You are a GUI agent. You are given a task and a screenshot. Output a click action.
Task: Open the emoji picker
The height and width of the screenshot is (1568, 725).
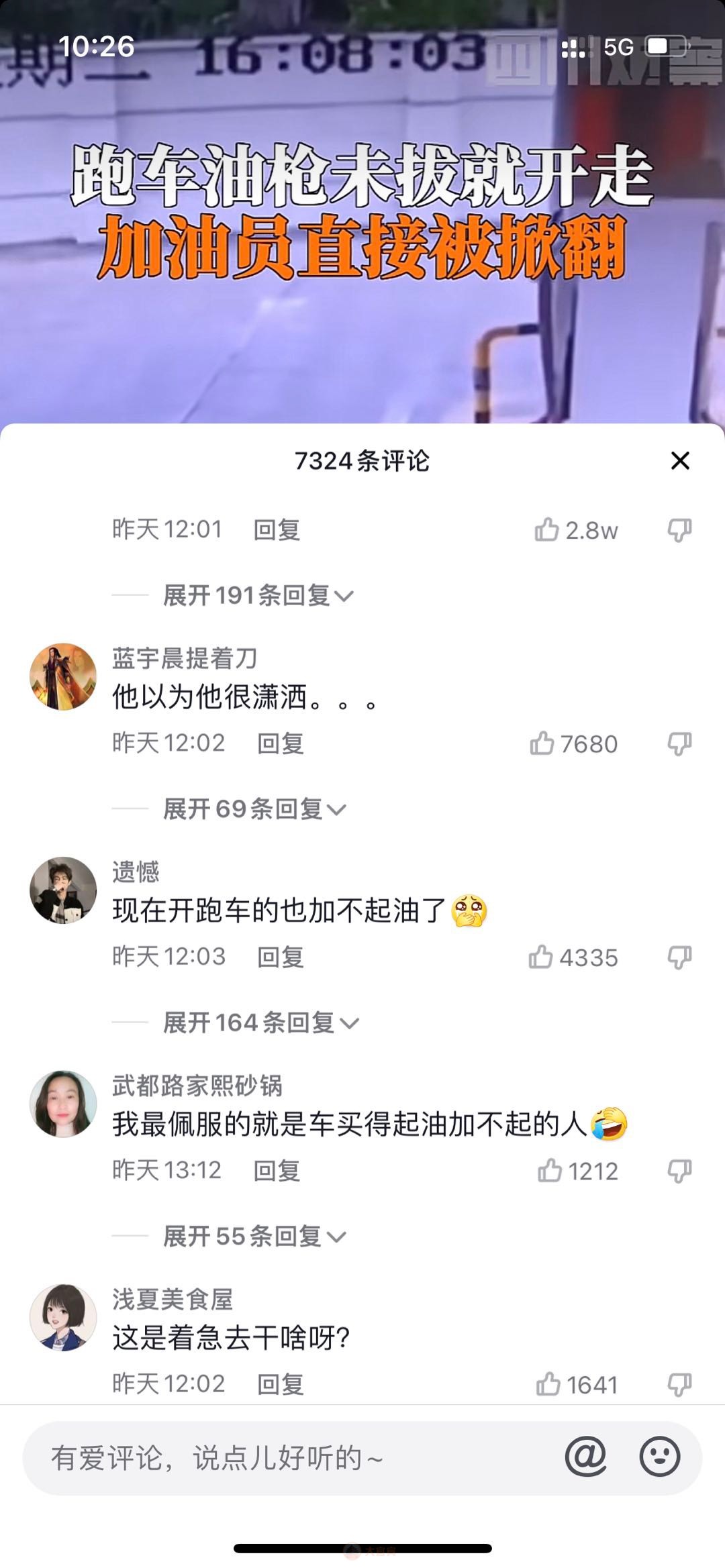tap(659, 1456)
